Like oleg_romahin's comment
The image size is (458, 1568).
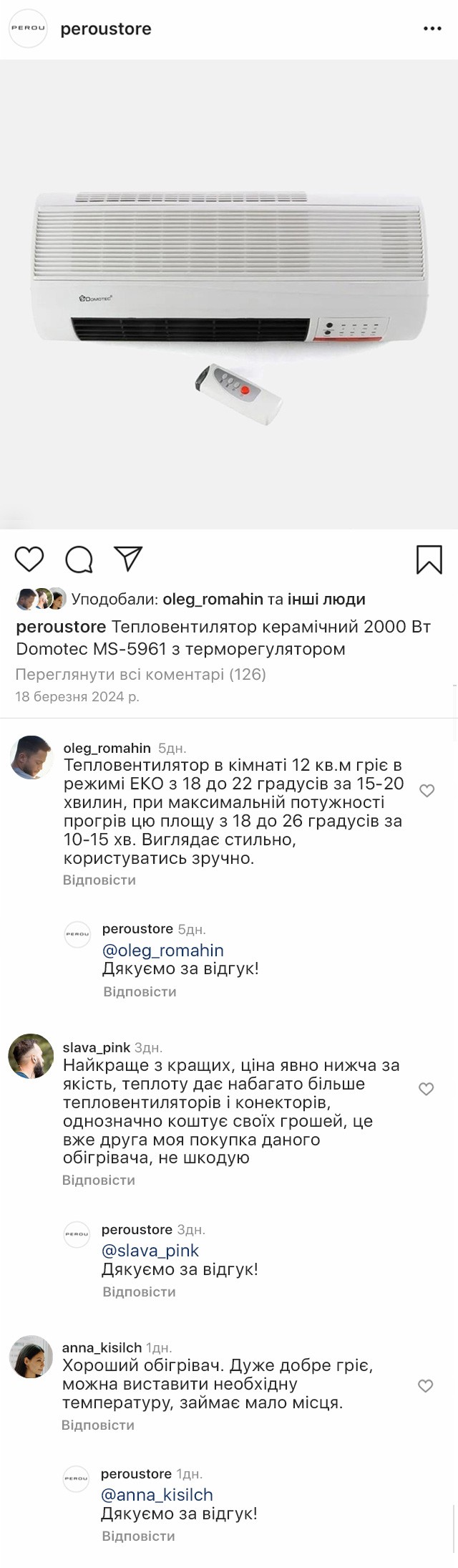(427, 791)
